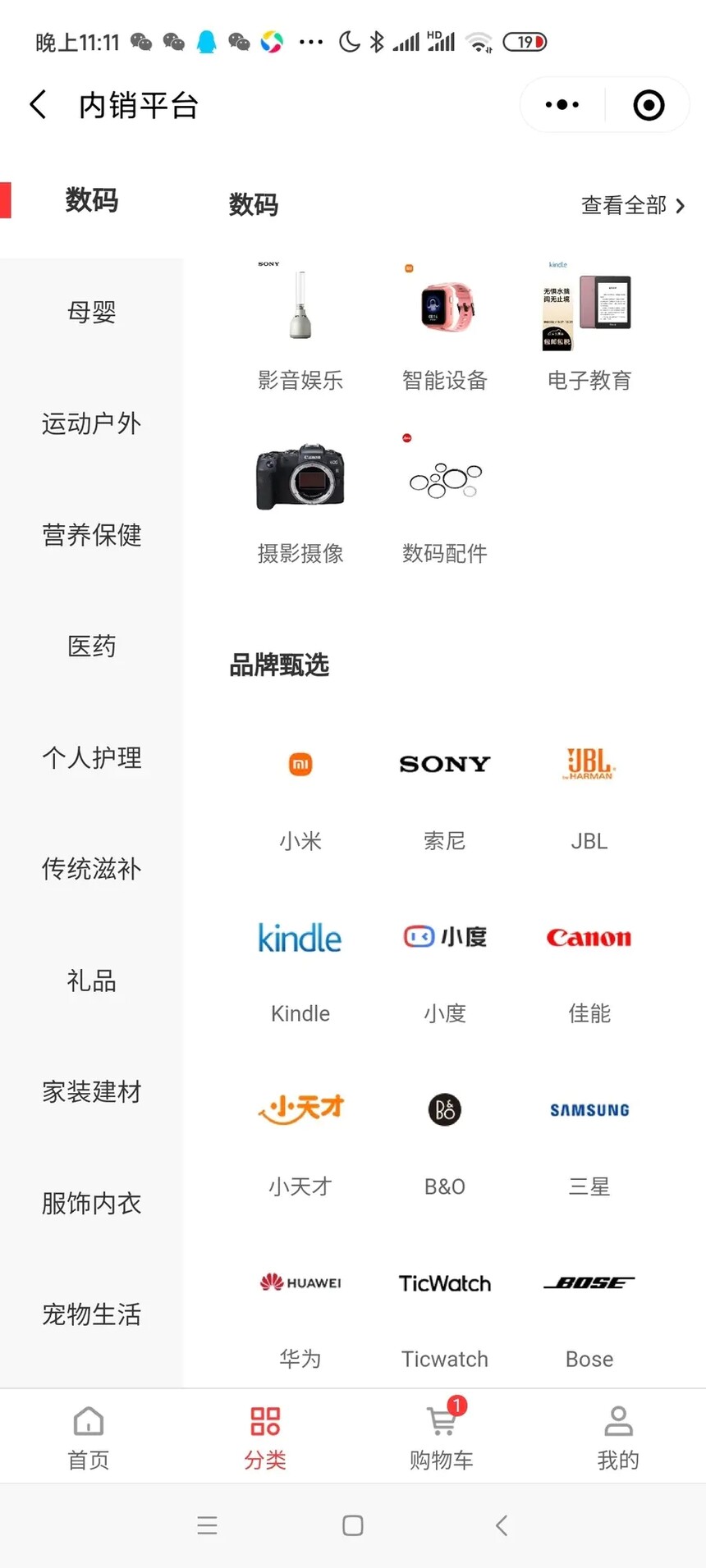Select the 母婴 category

[92, 312]
